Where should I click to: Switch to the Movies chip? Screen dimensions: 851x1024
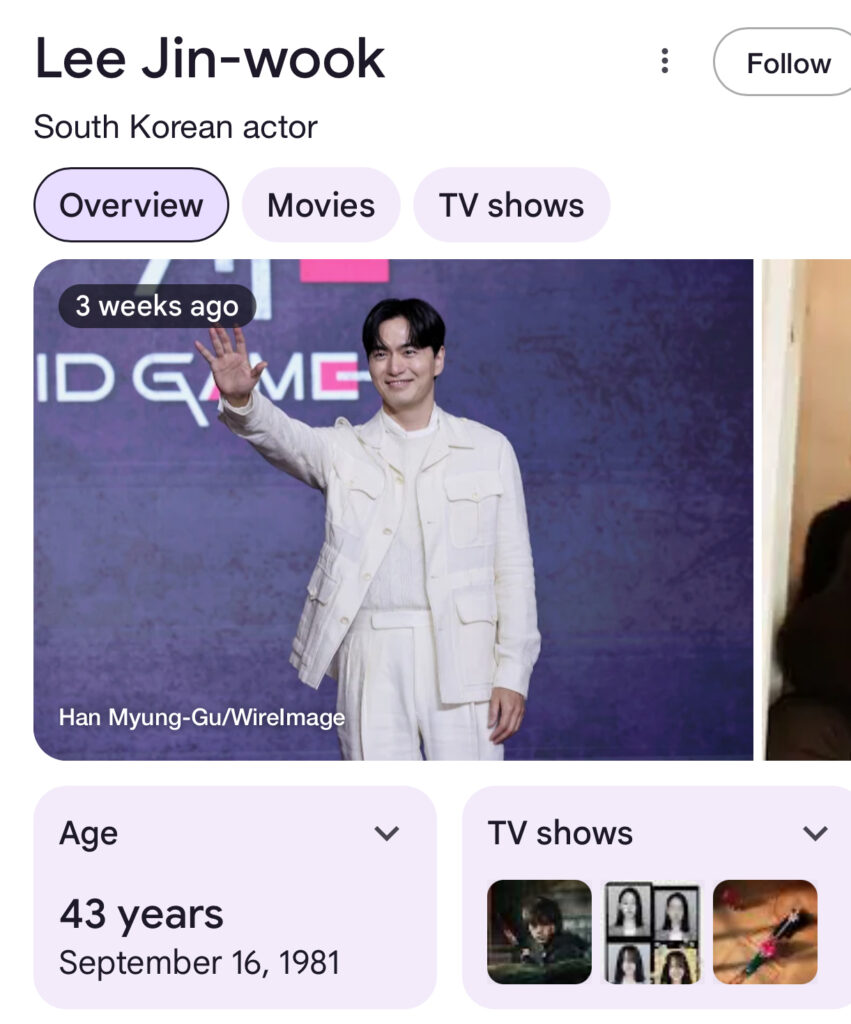pyautogui.click(x=321, y=205)
